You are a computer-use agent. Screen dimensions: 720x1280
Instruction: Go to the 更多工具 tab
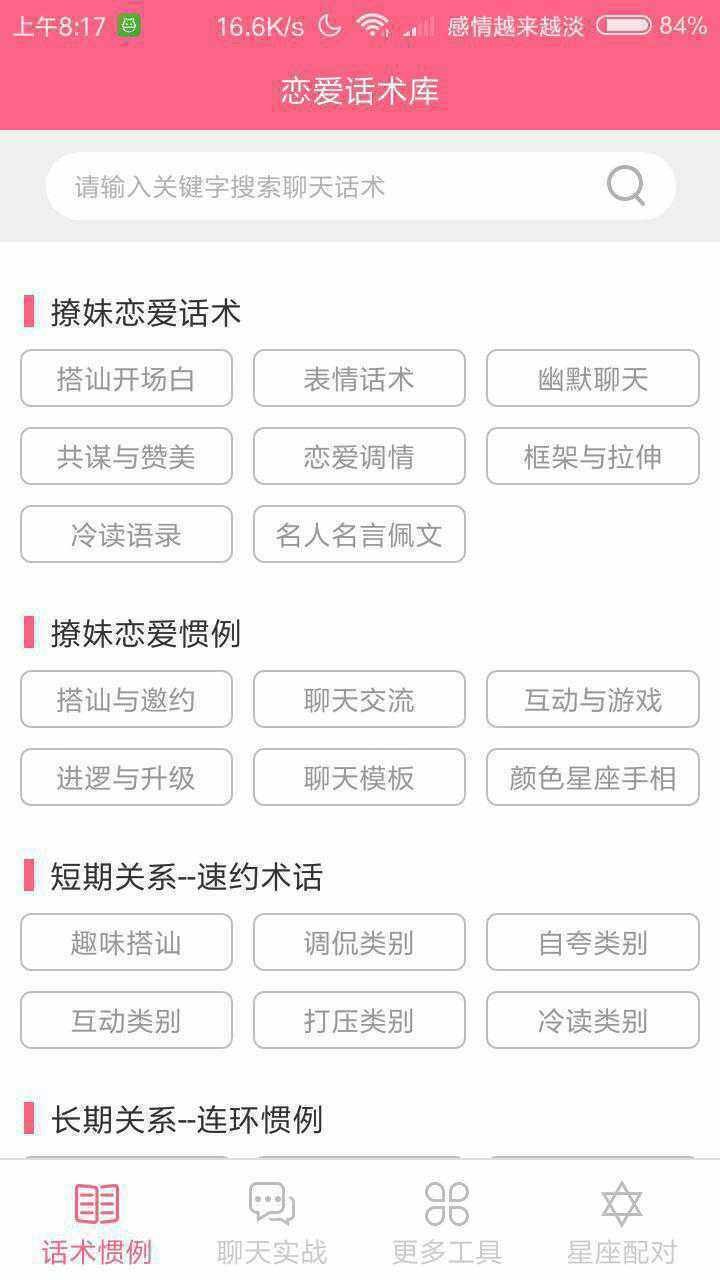[x=447, y=1222]
